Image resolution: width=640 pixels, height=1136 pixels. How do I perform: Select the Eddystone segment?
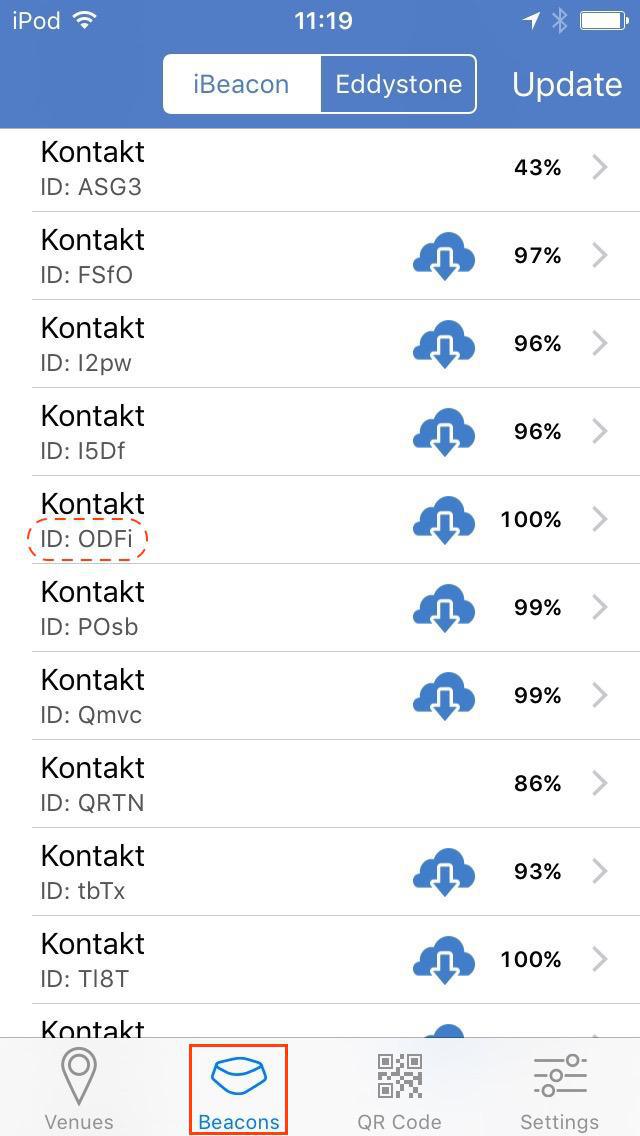[x=398, y=84]
